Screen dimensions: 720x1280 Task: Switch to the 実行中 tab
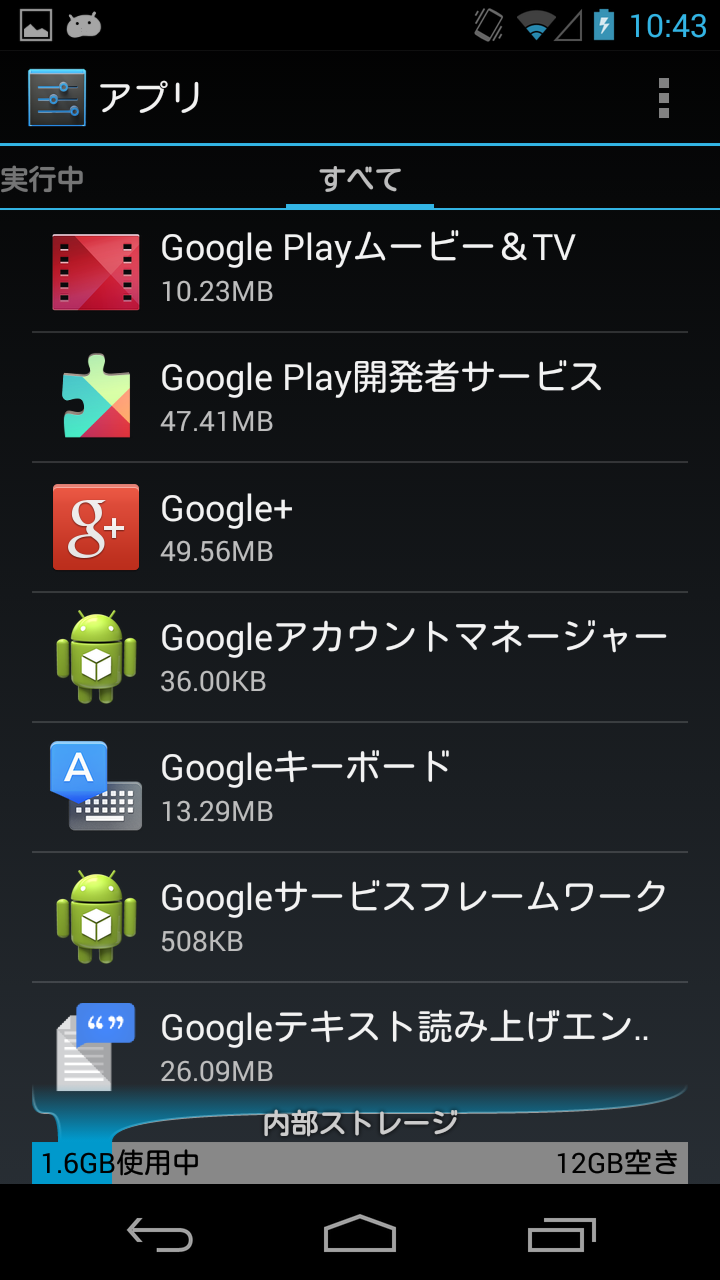(42, 180)
